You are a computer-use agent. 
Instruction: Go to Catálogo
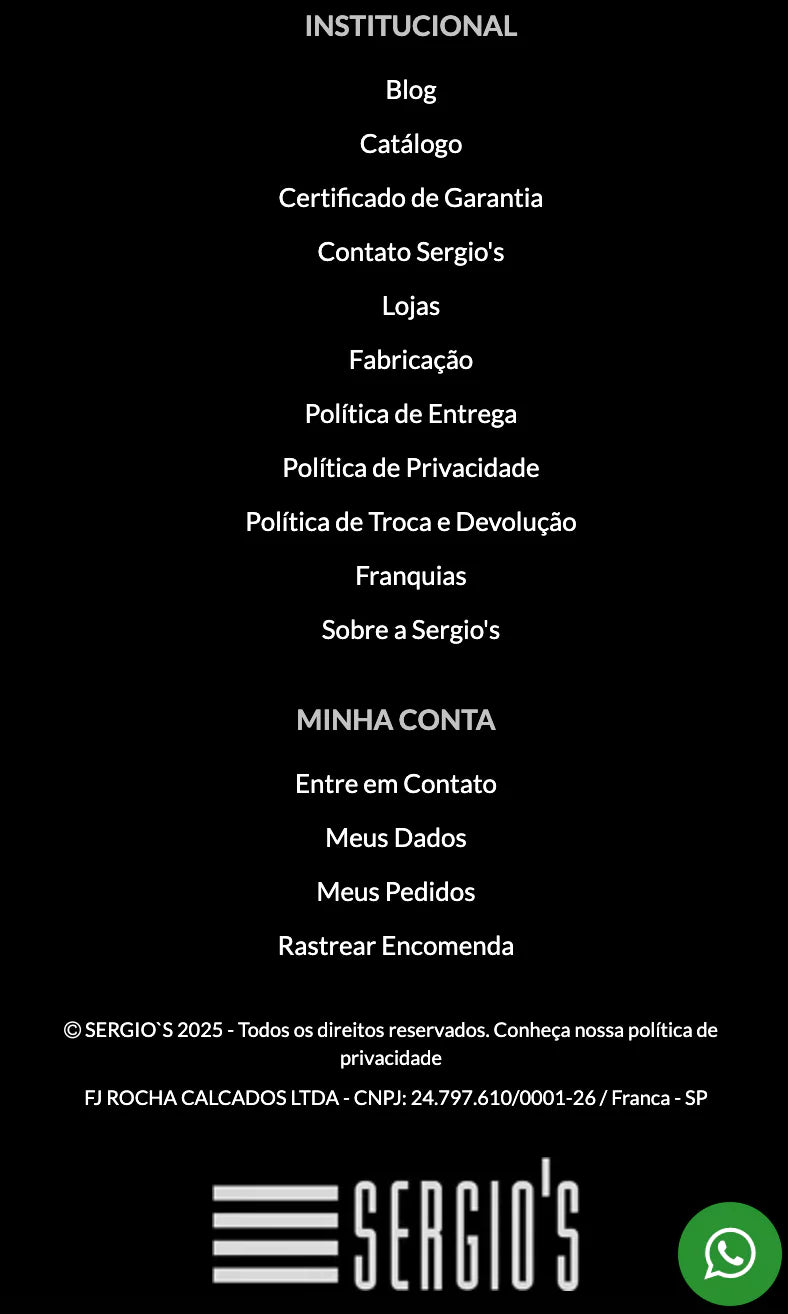tap(411, 144)
